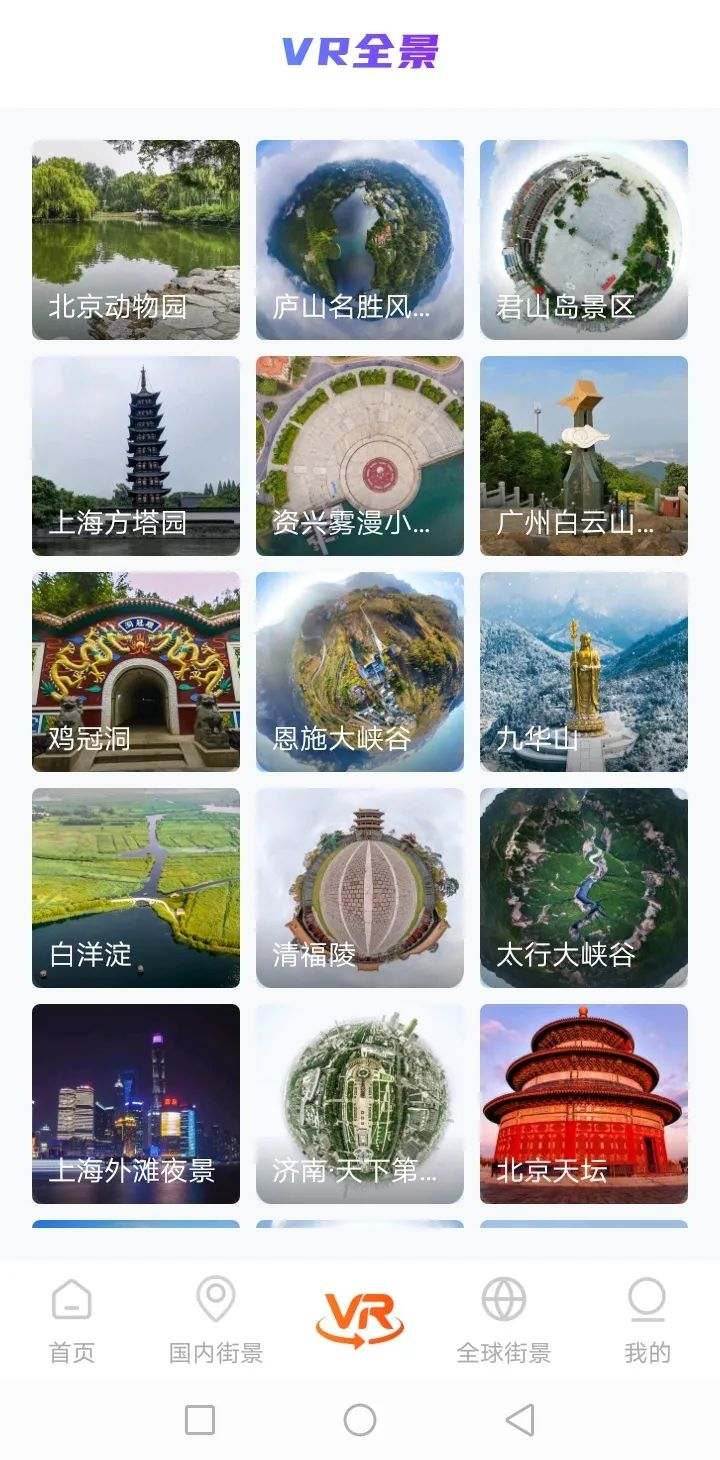Screen dimensions: 720x1460
Task: Select the 济南·天下第 tile
Action: click(360, 1104)
